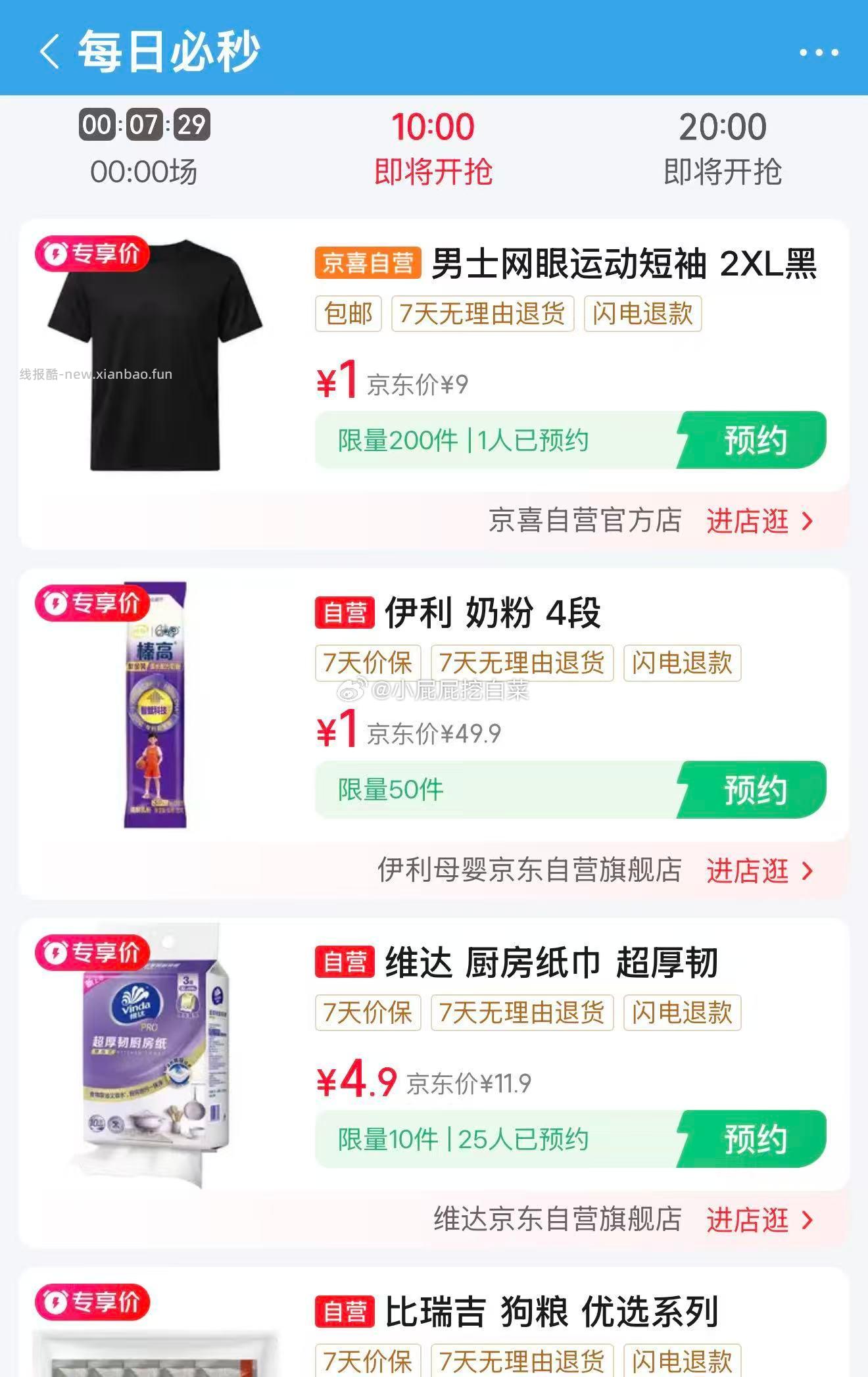Image resolution: width=868 pixels, height=1377 pixels.
Task: Tap the 包邮 tag on the shirt listing
Action: coord(347,314)
